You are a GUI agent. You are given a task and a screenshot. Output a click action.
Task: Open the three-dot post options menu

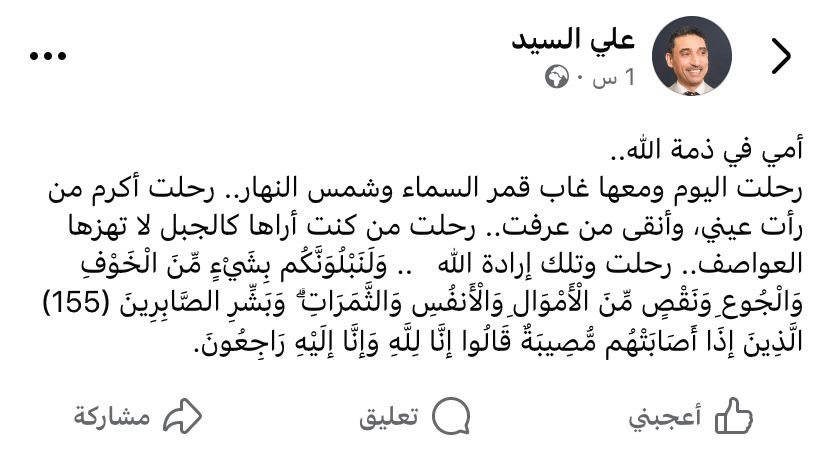tap(47, 57)
